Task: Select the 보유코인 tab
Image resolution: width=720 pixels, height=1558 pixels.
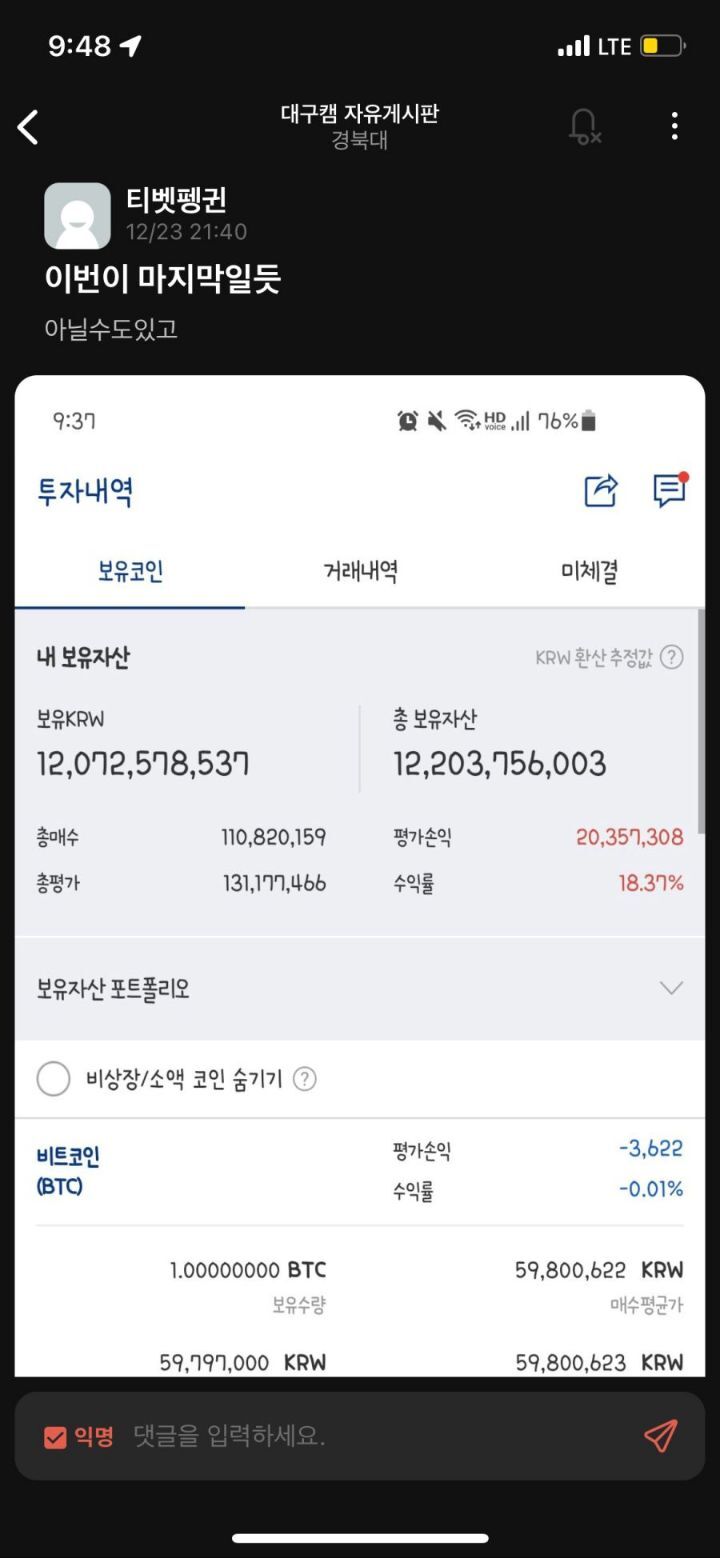Action: tap(130, 570)
